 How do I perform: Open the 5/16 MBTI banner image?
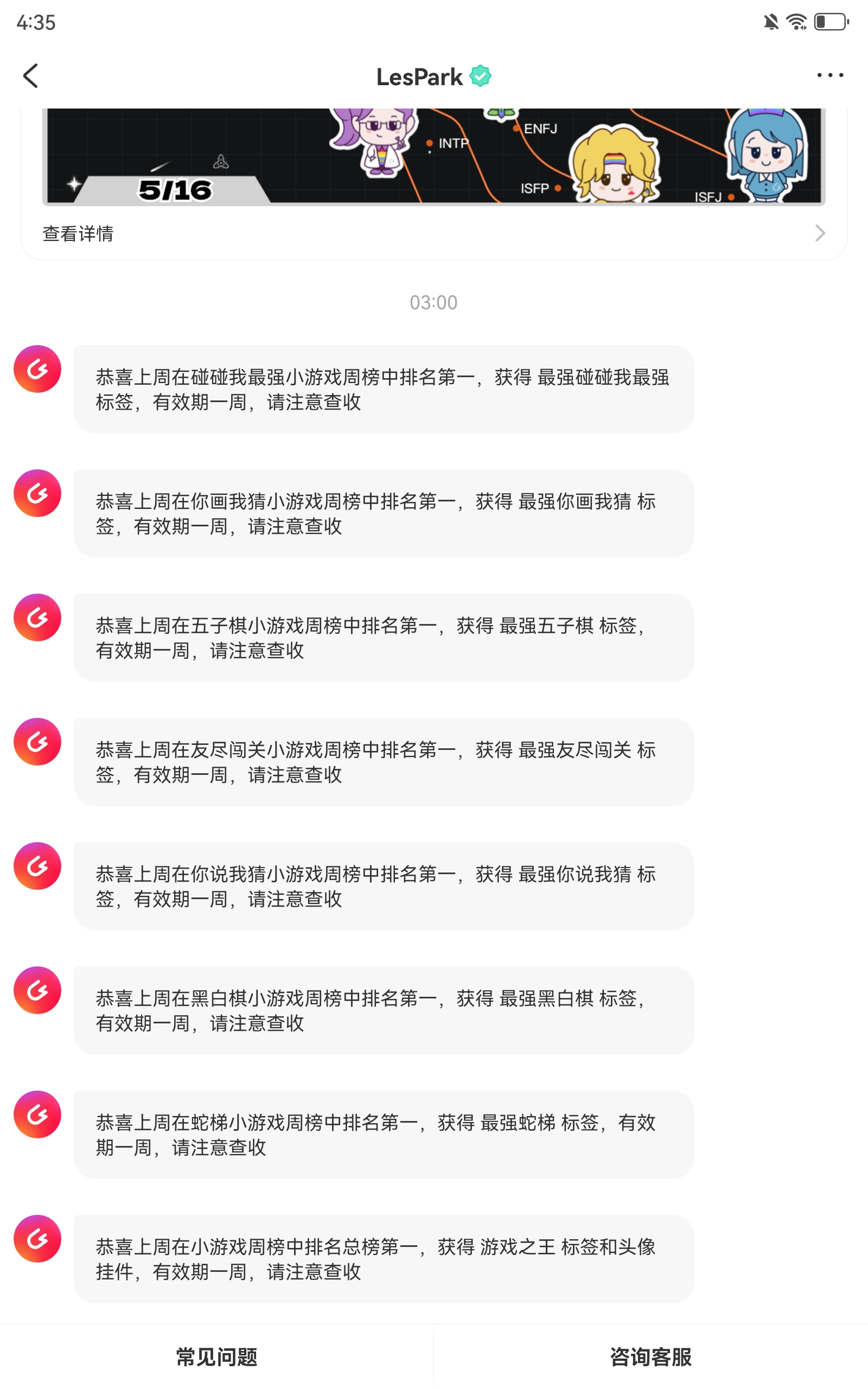433,157
